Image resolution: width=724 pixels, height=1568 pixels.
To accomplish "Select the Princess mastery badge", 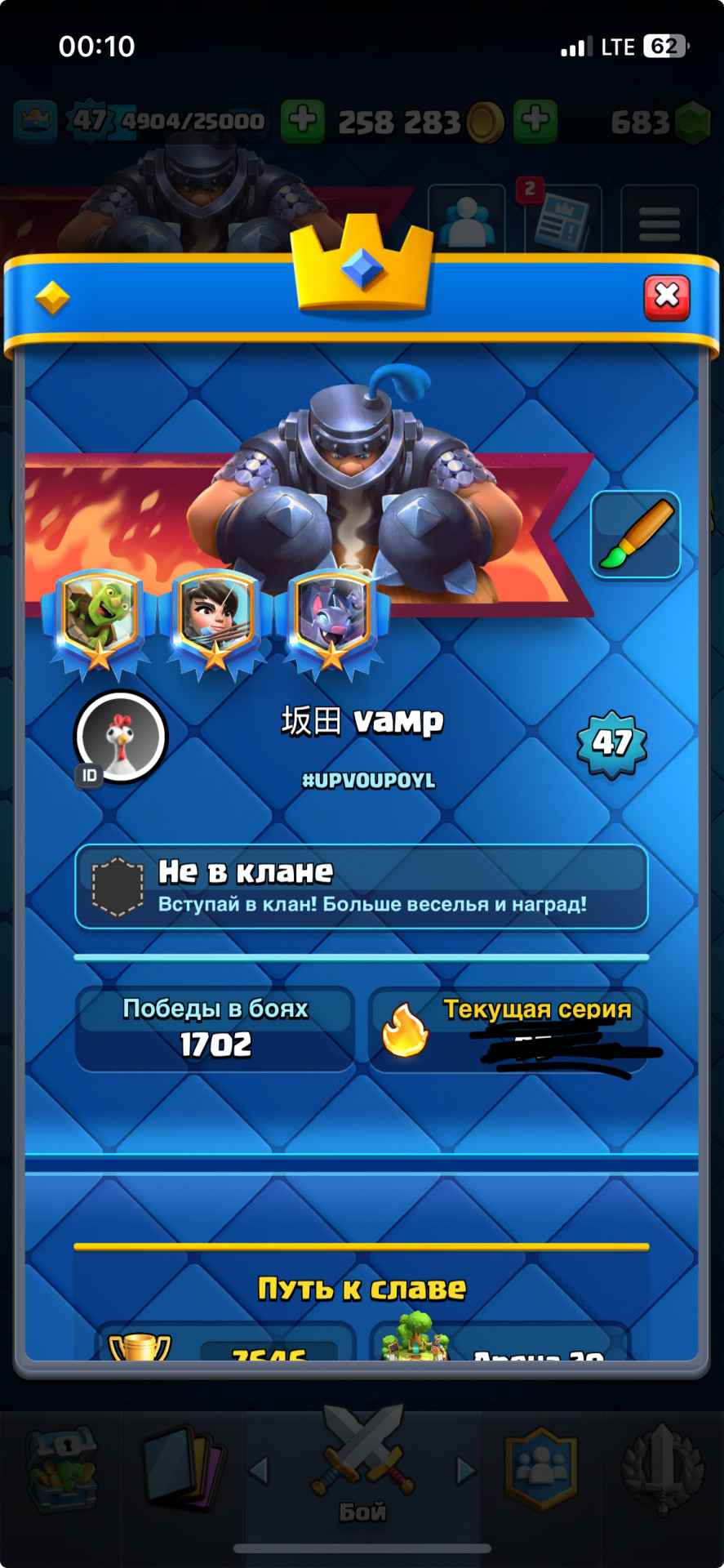I will [x=215, y=622].
